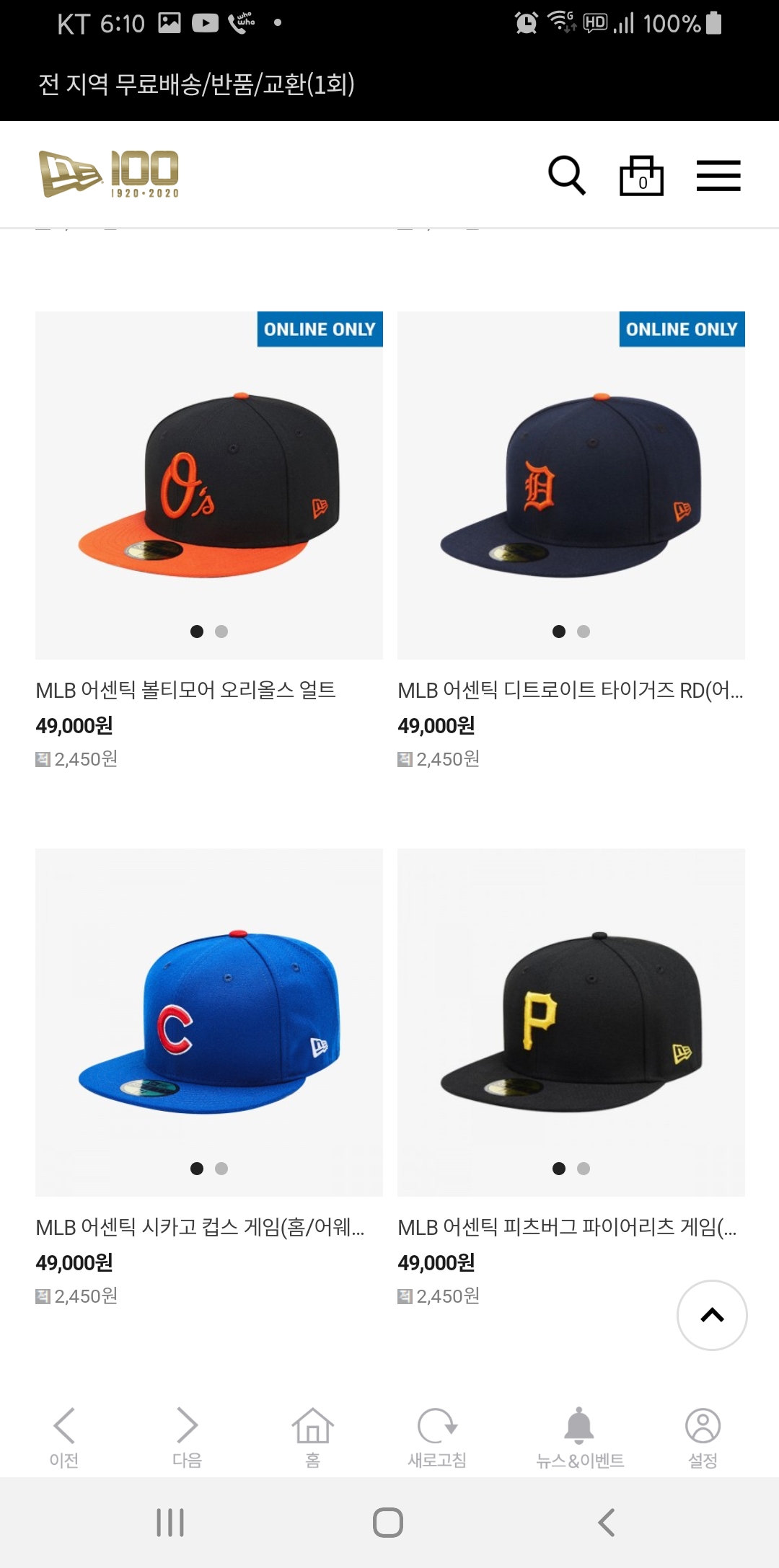The height and width of the screenshot is (1568, 779).
Task: Open the Detroit Tigers cap product
Action: click(571, 485)
